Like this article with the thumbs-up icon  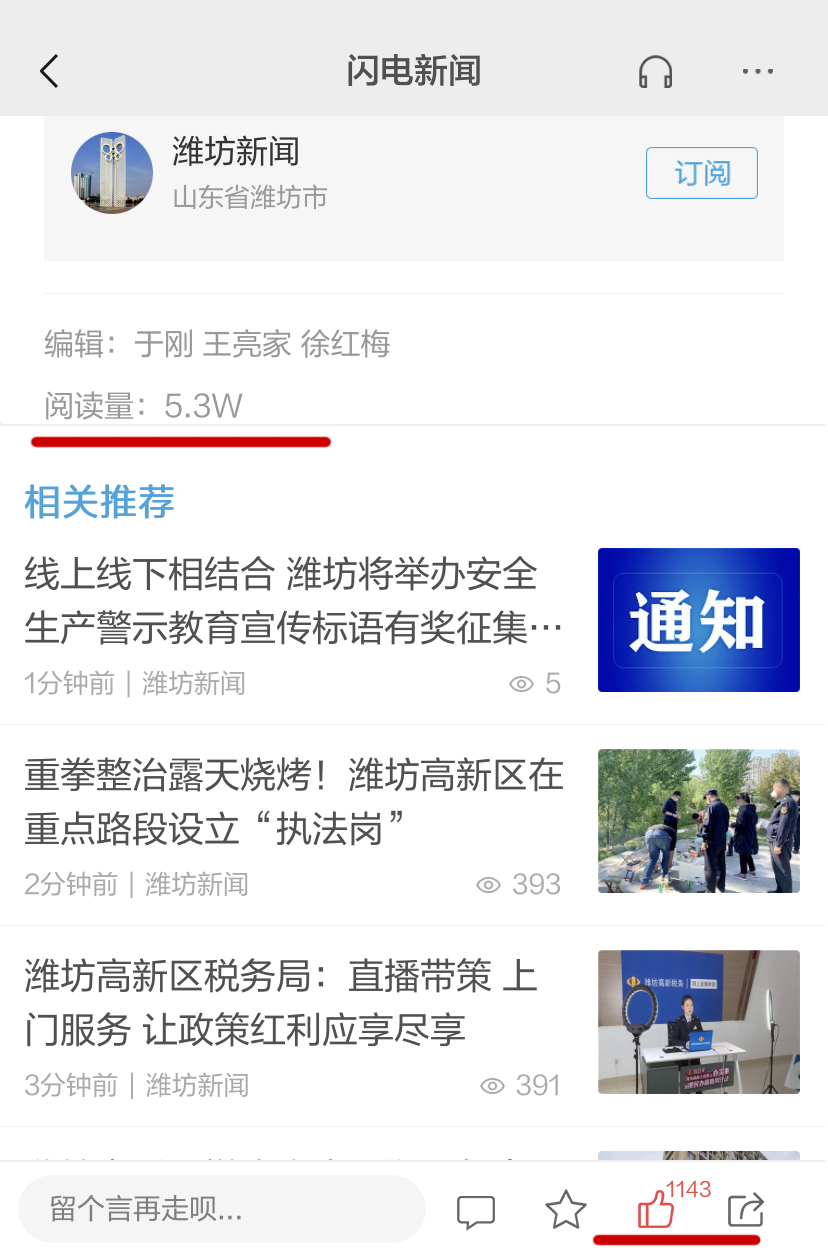657,1210
